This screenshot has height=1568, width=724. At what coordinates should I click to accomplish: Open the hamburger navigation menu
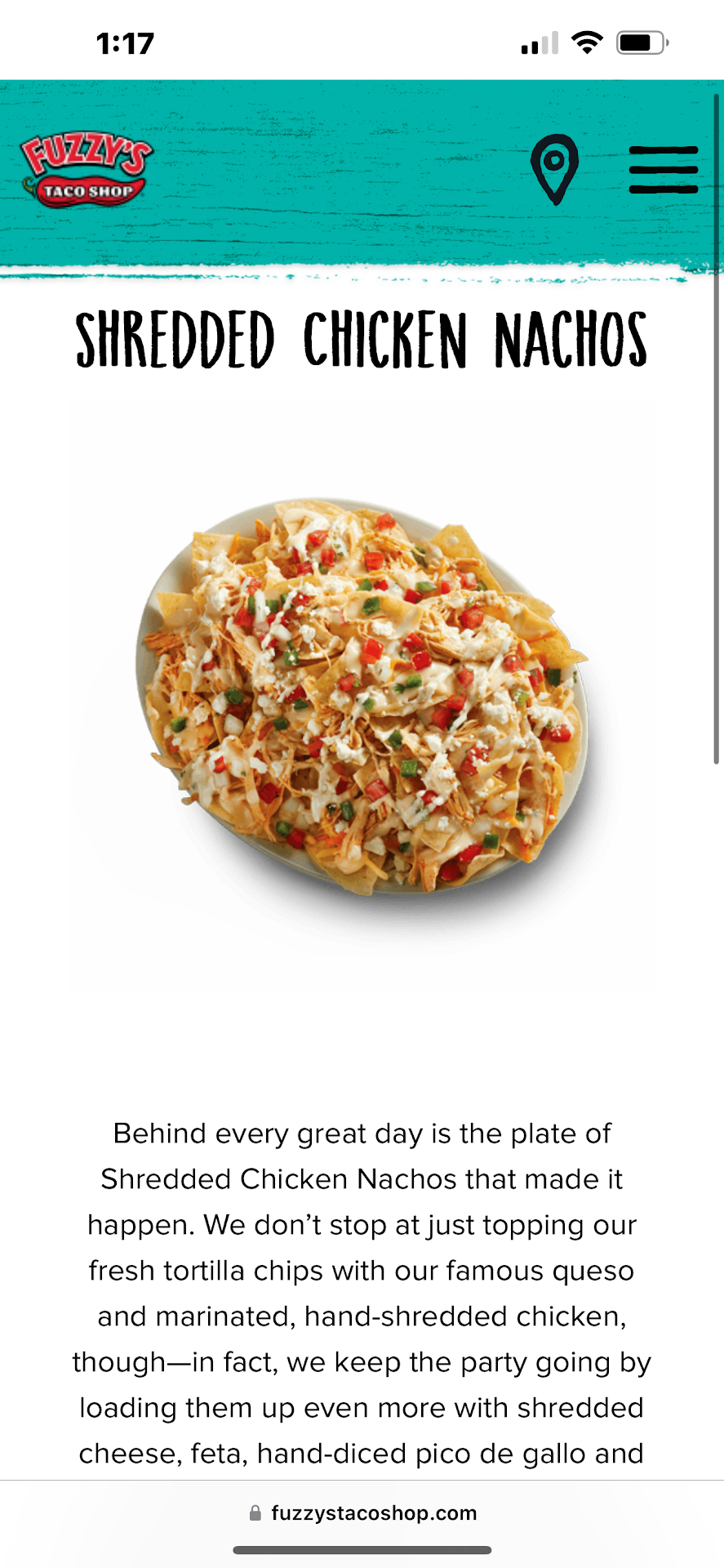click(x=663, y=170)
